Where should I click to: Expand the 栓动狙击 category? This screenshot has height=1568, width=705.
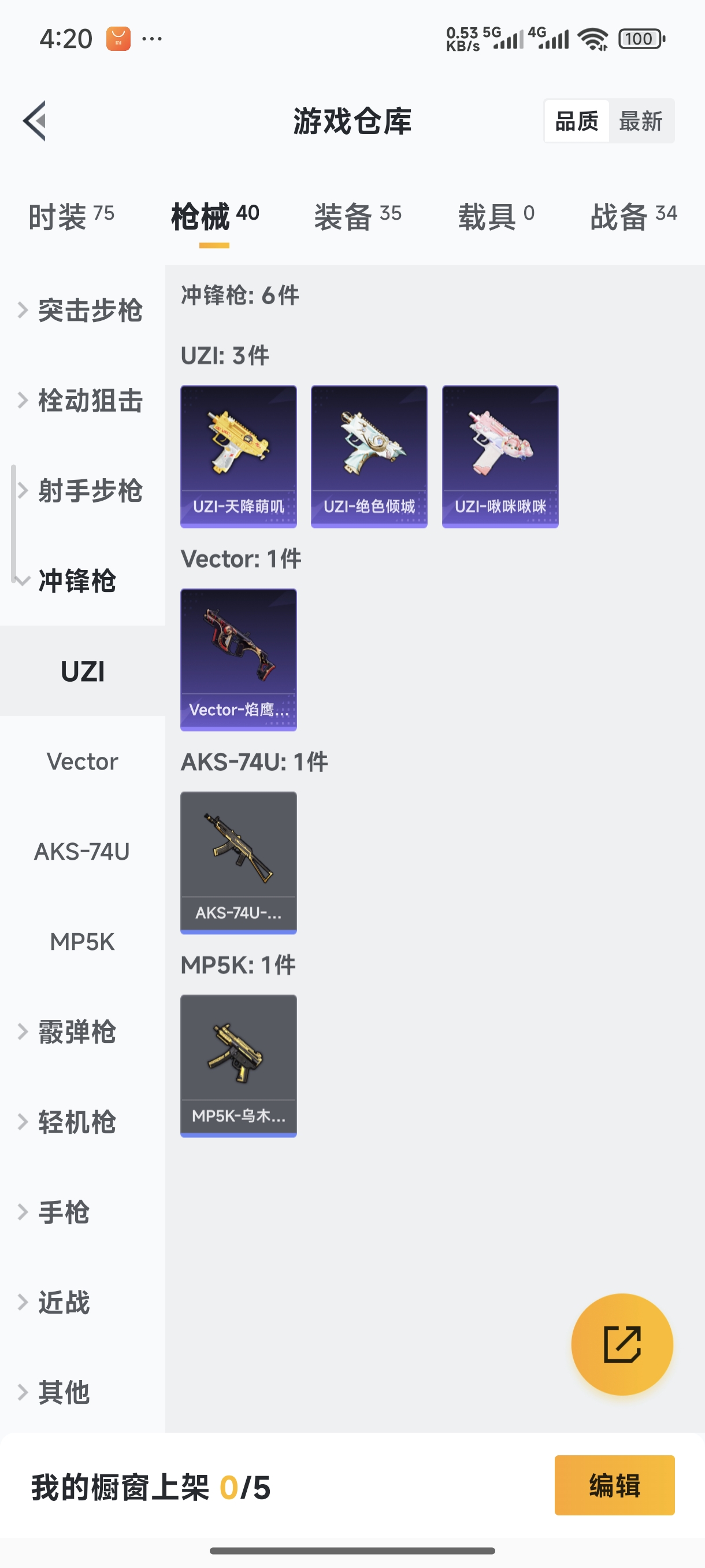pyautogui.click(x=82, y=401)
